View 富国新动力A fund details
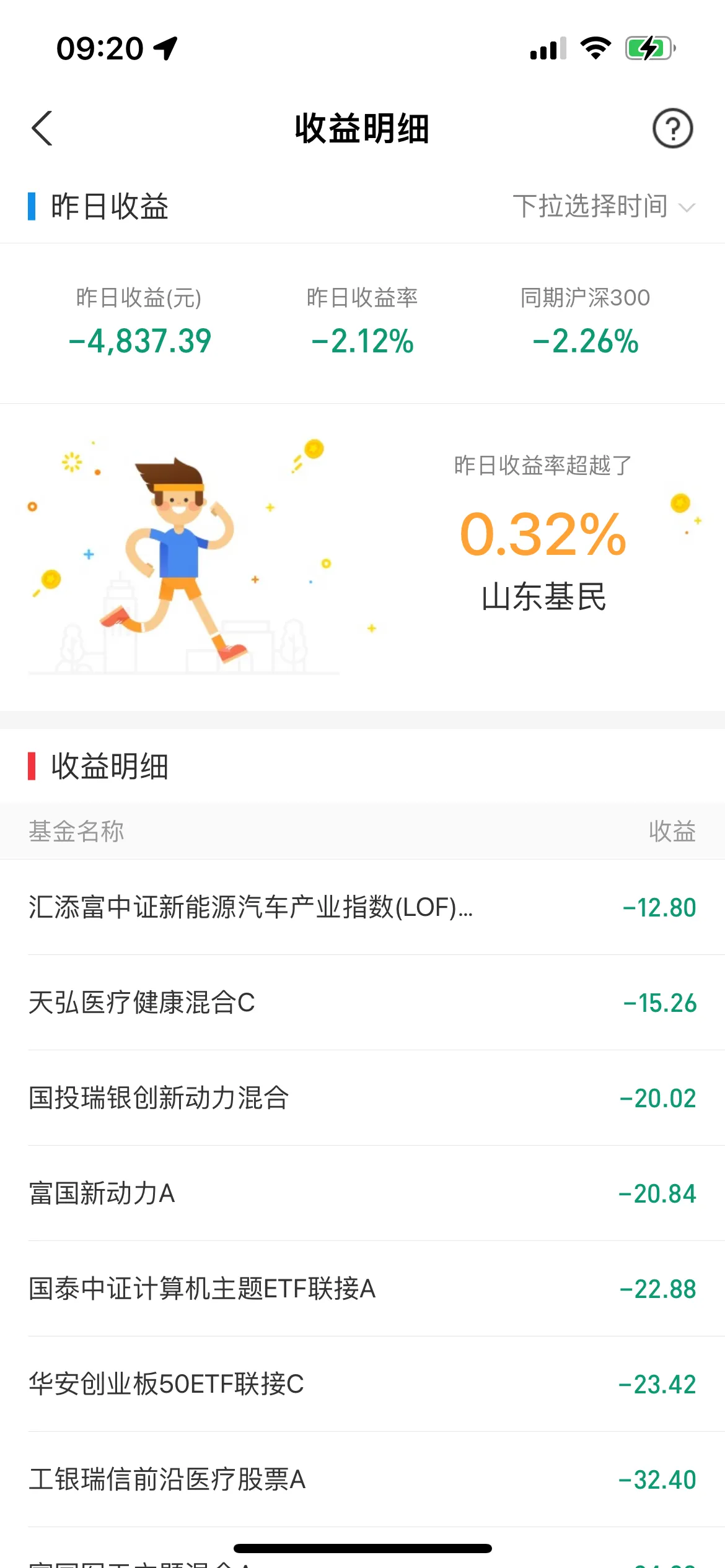 tap(362, 1193)
